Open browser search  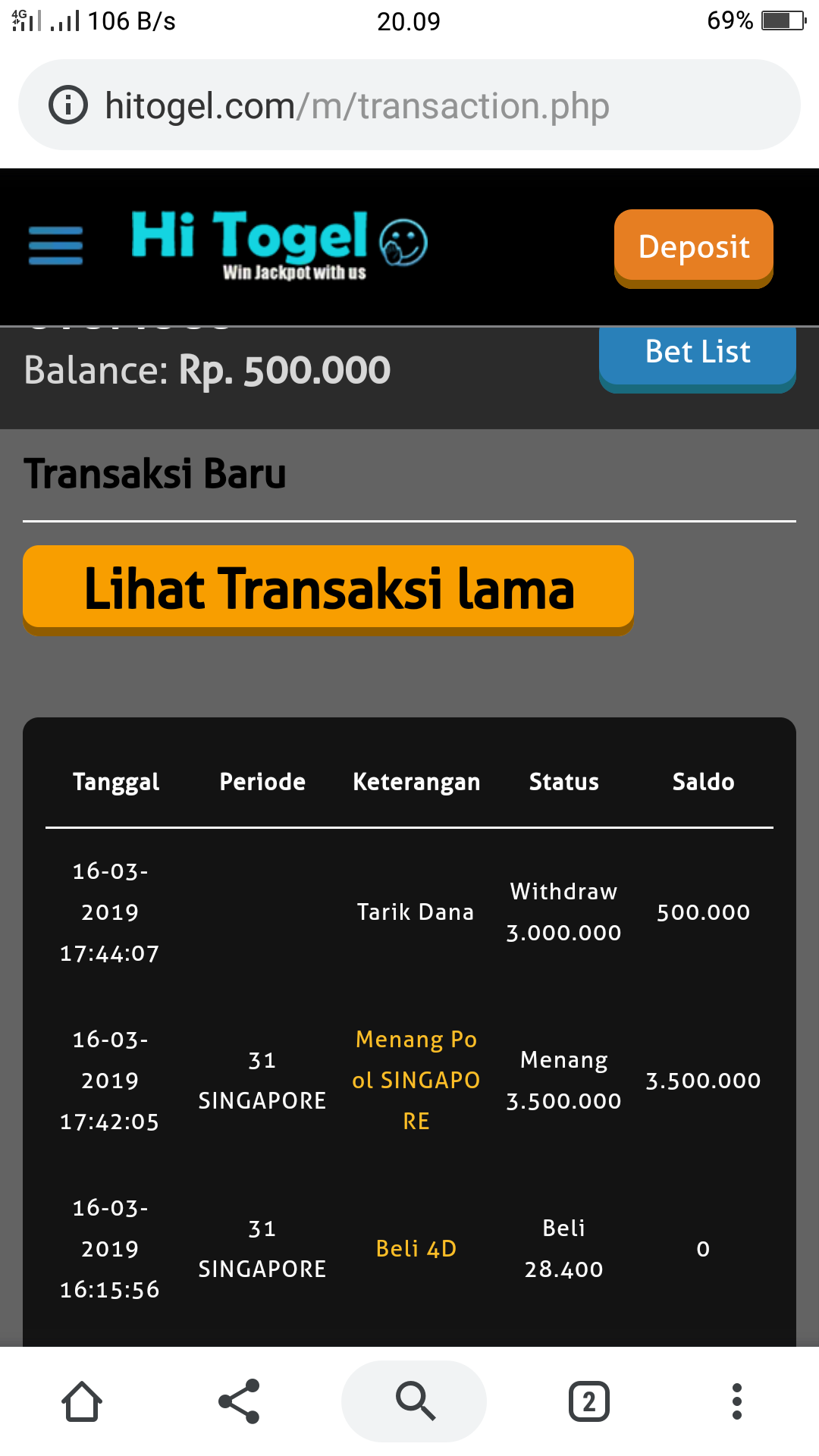(x=414, y=1401)
